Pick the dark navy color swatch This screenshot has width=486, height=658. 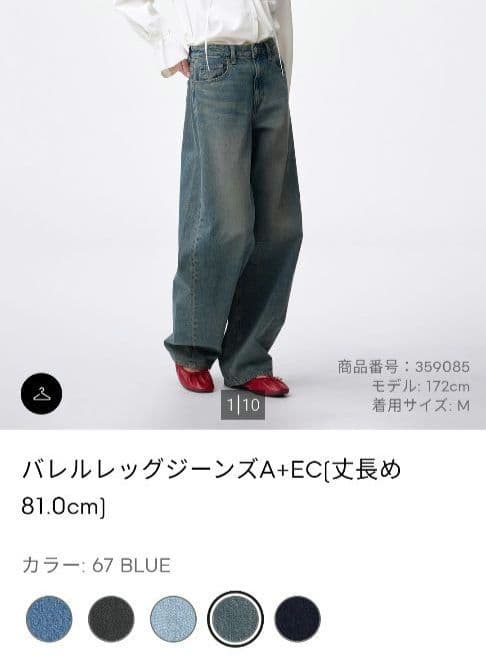[298, 619]
